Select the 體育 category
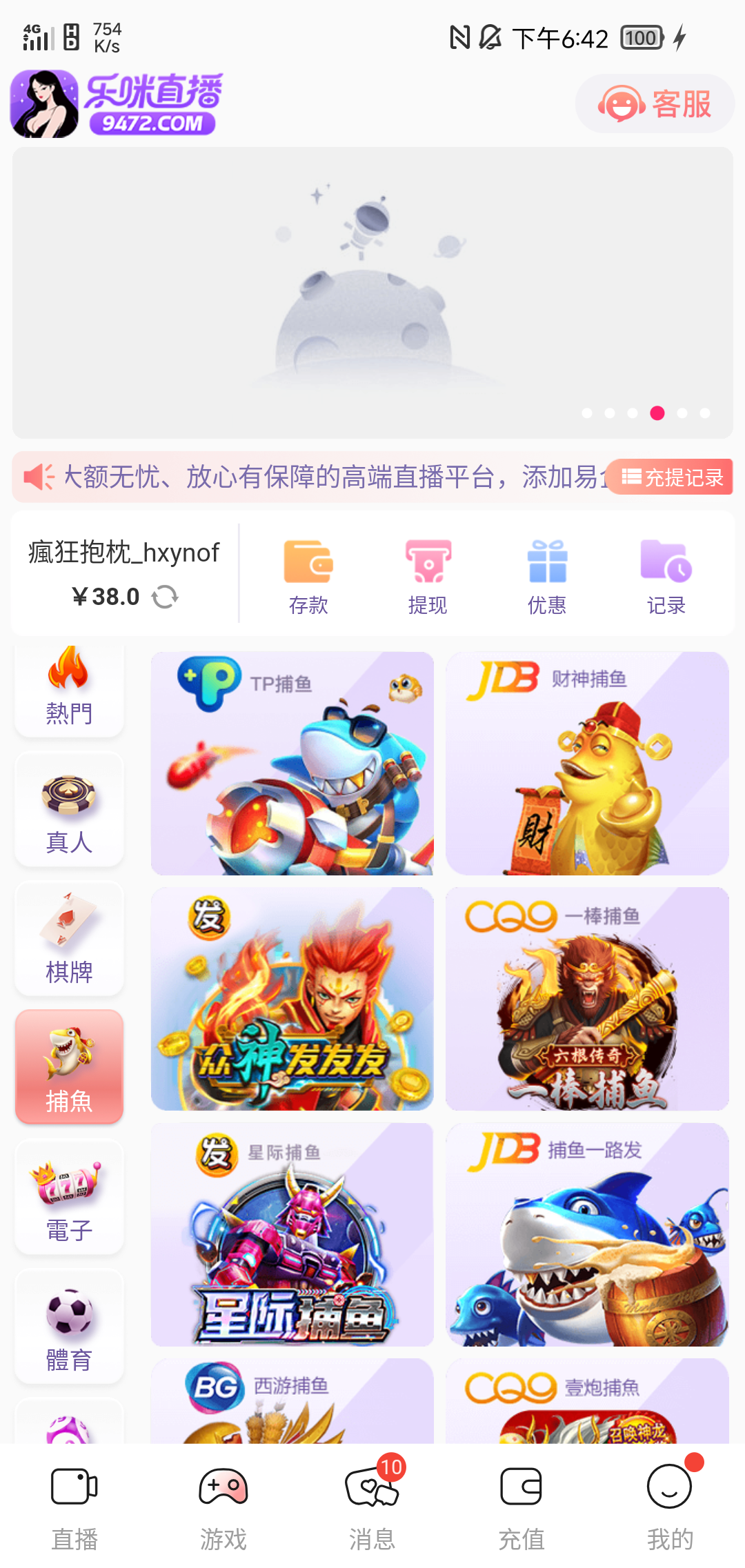The image size is (745, 1568). [x=69, y=1327]
